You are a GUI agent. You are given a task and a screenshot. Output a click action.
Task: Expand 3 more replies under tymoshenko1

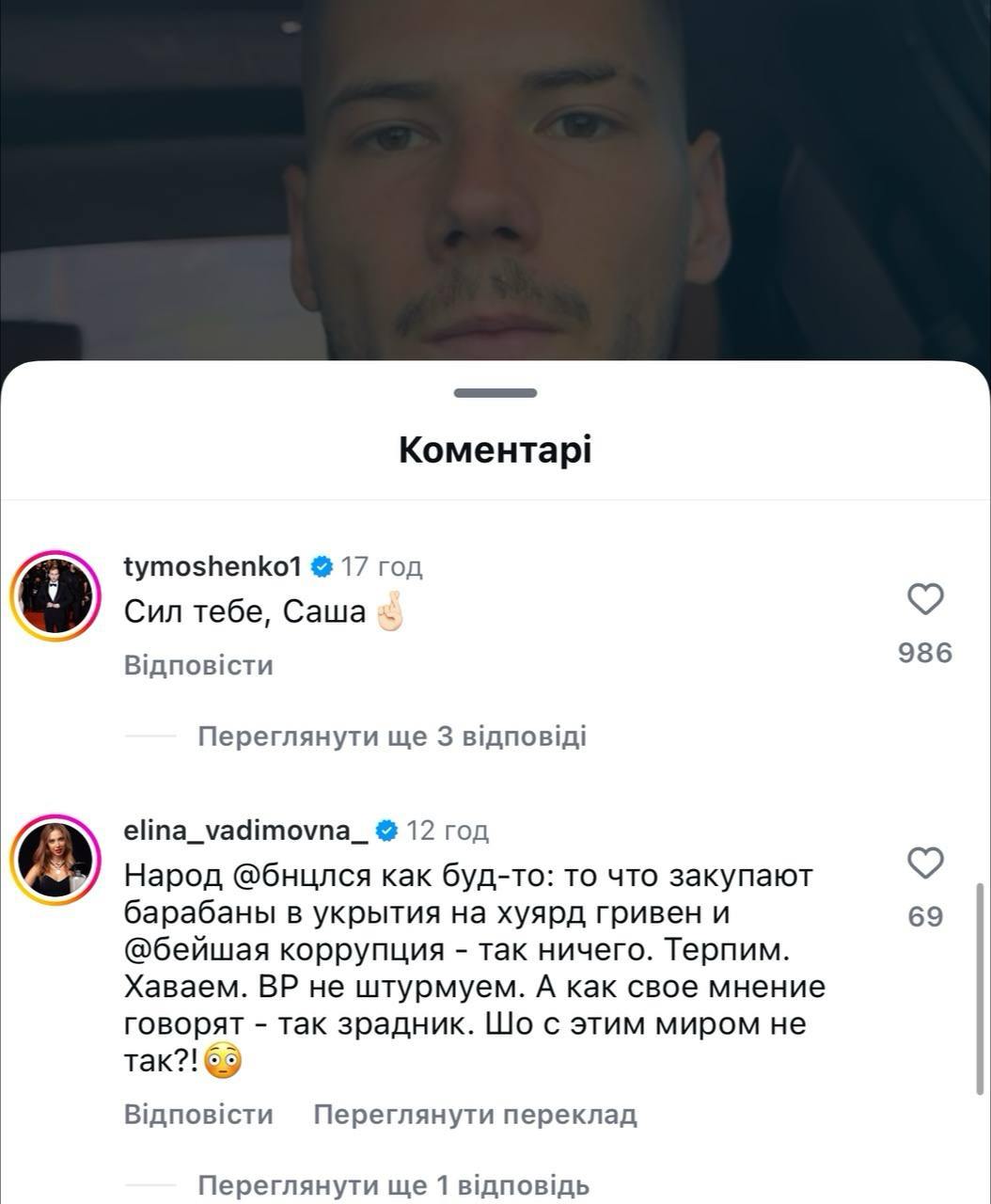click(x=391, y=736)
